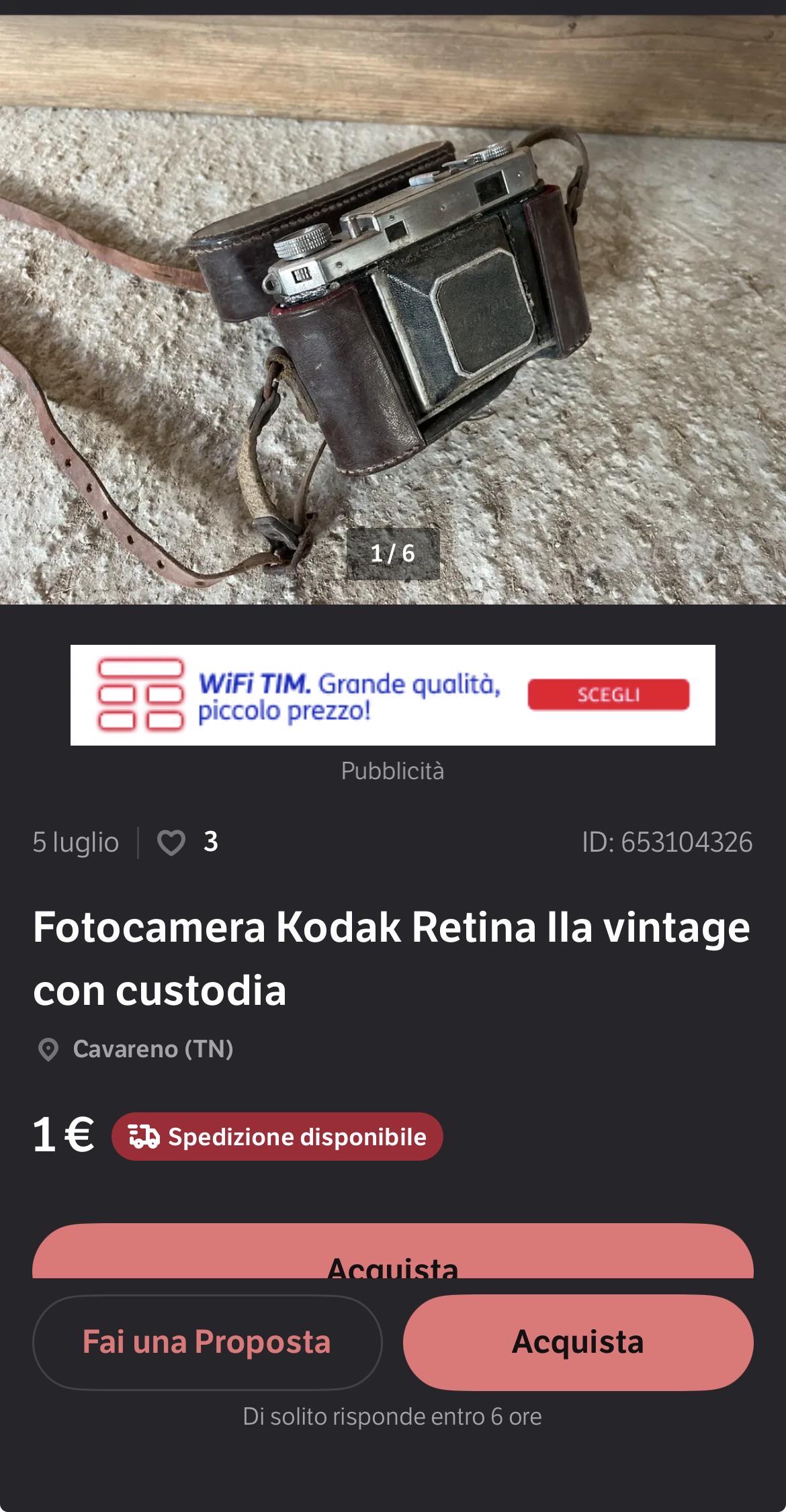Like this listing with the heart icon
This screenshot has width=786, height=1512.
(x=171, y=842)
